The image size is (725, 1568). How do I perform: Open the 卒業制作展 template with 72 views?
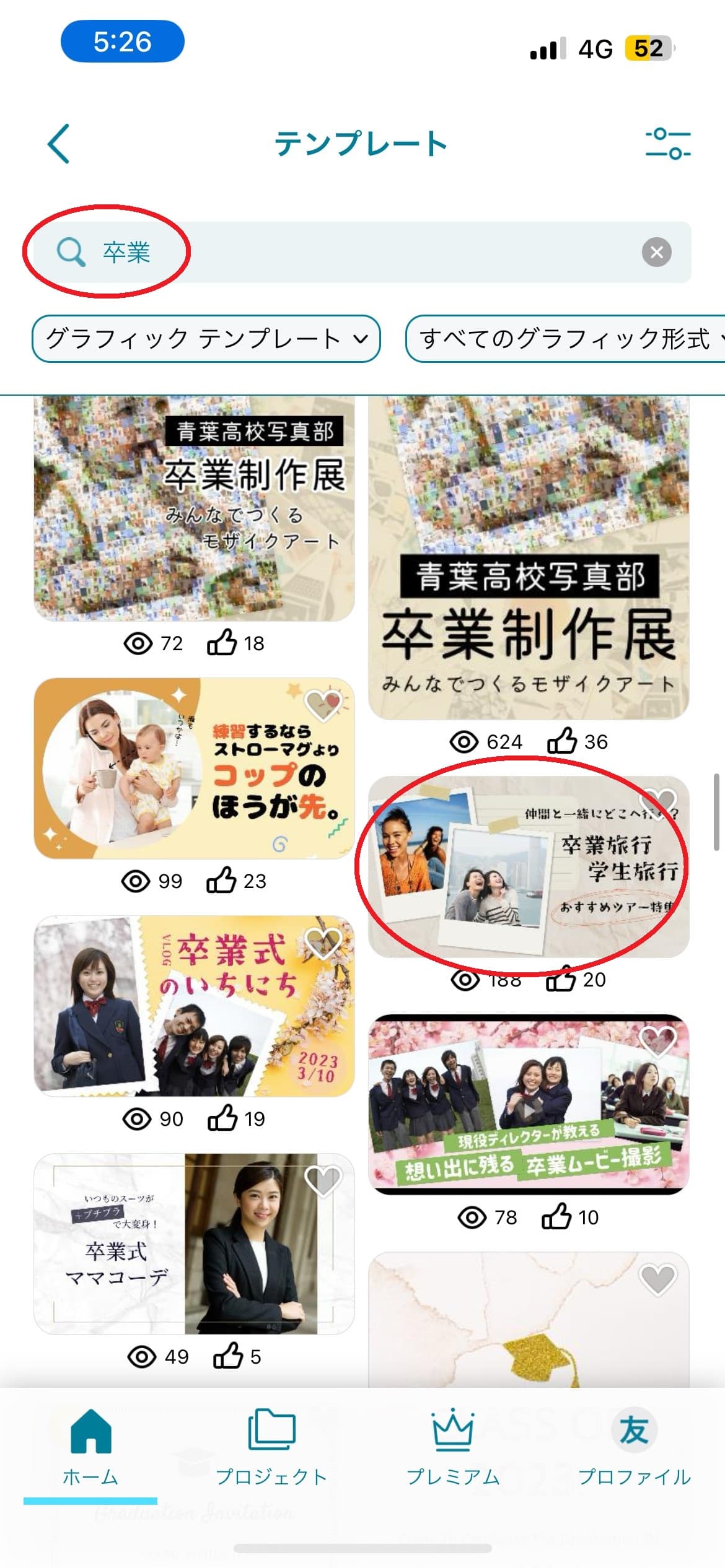click(x=194, y=508)
